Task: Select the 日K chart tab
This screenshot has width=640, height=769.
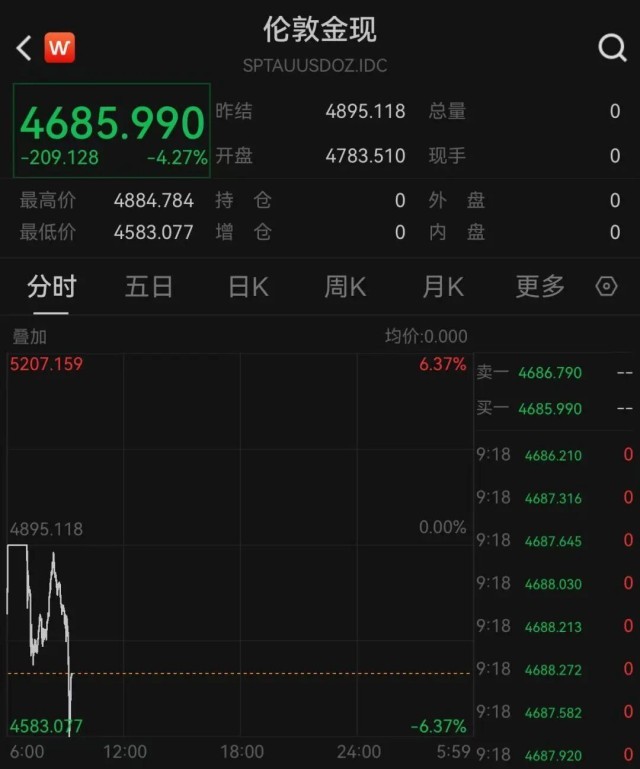Action: [x=248, y=288]
